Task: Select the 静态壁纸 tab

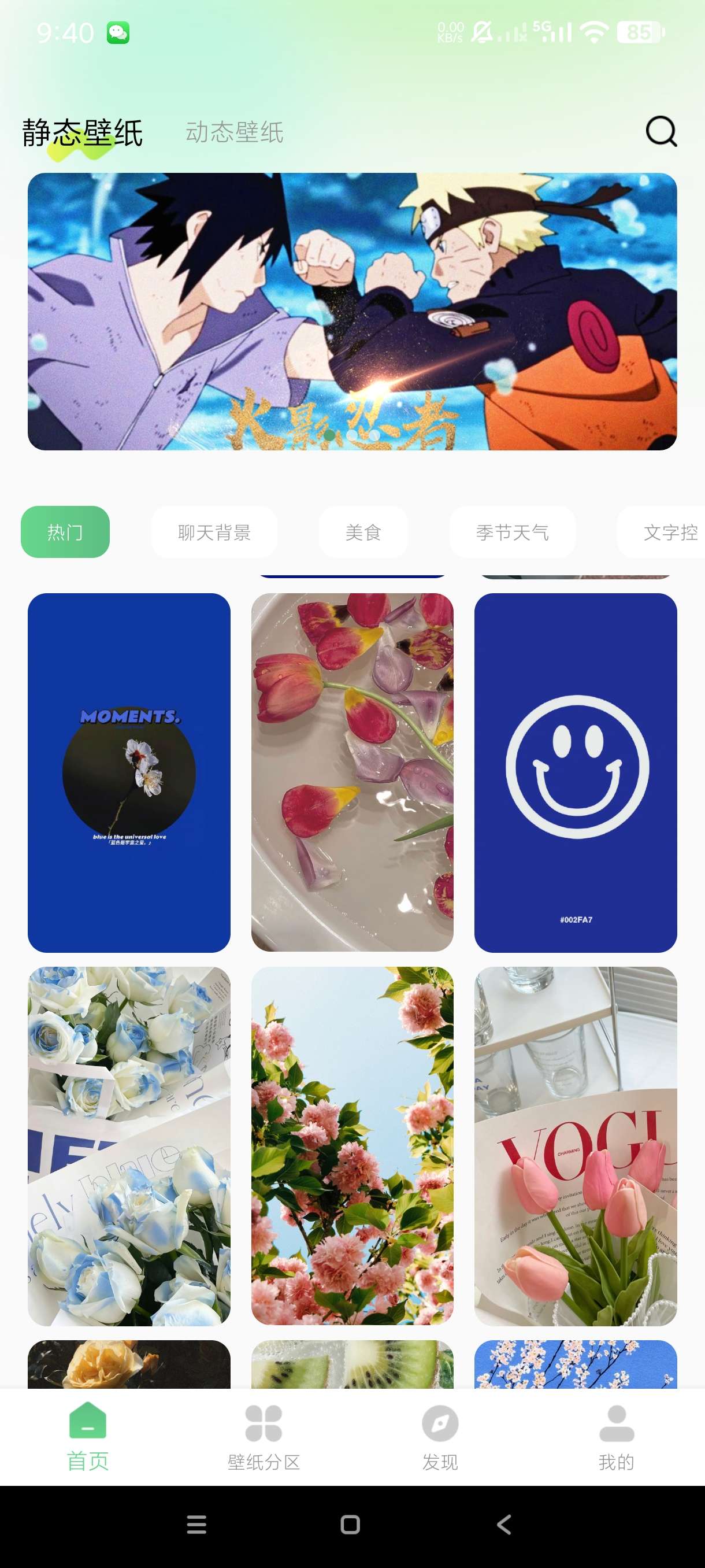Action: [x=82, y=132]
